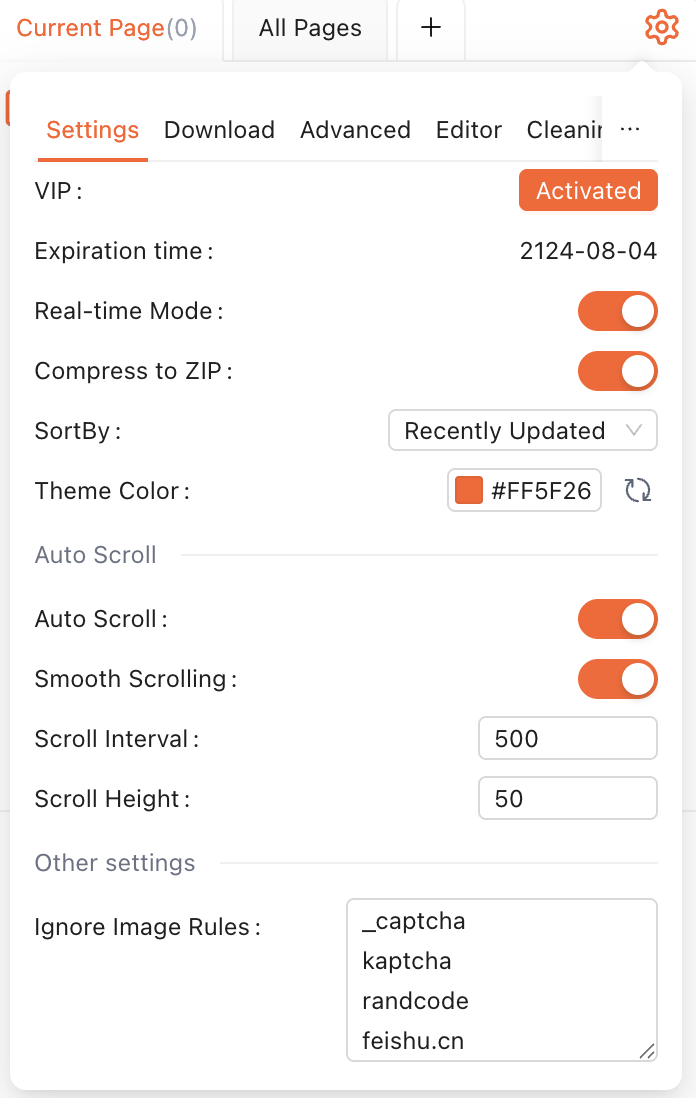Disable Smooth Scrolling
Viewport: 696px width, 1098px height.
618,679
